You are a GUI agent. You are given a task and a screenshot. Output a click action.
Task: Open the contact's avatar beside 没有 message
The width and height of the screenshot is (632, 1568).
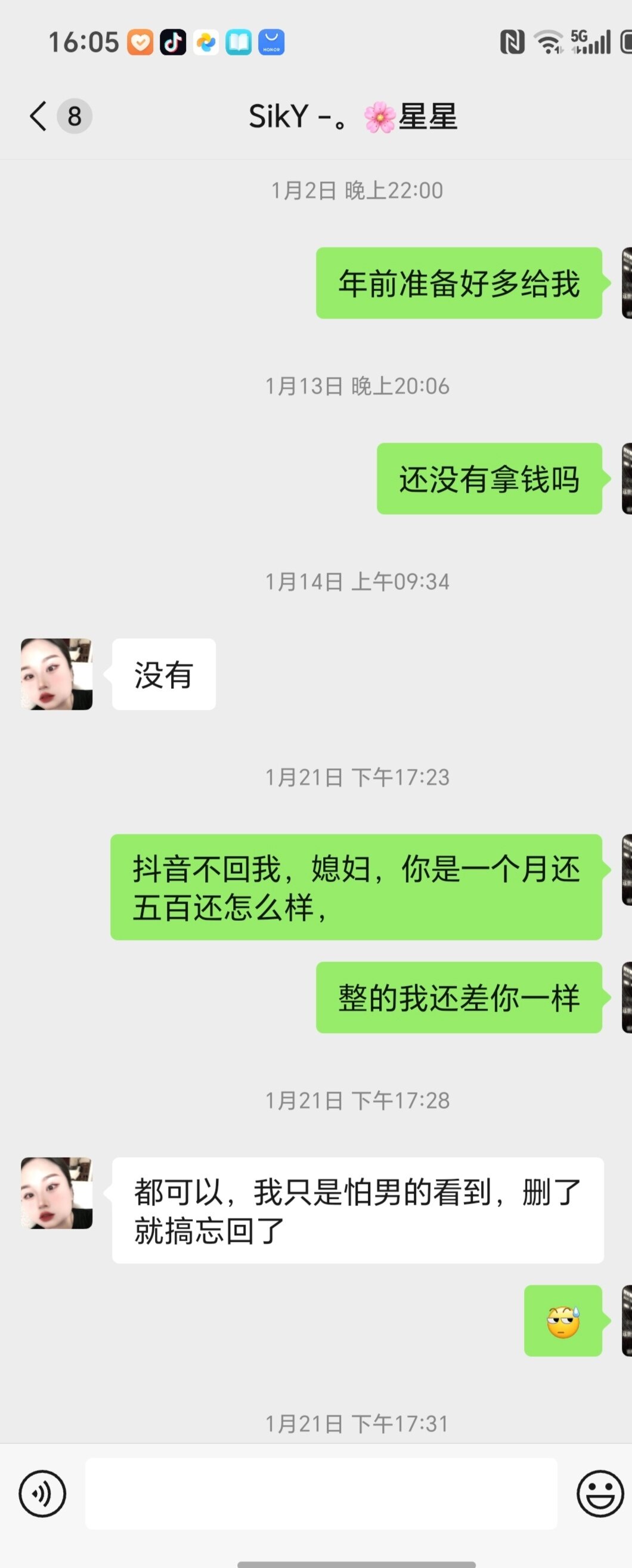[57, 674]
